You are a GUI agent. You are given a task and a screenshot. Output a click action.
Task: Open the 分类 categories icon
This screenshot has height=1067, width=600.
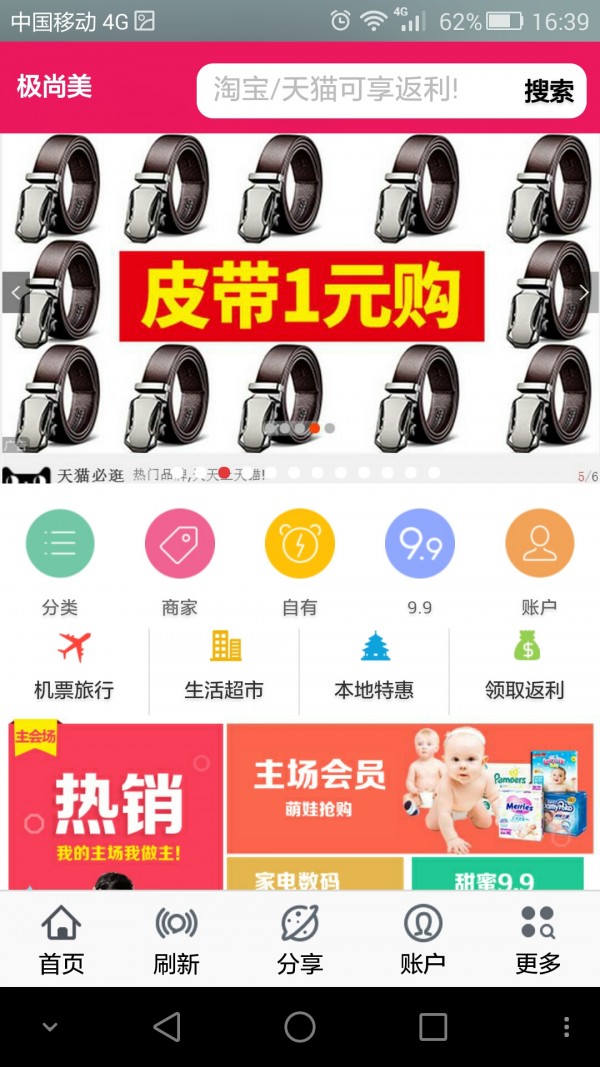coord(60,545)
